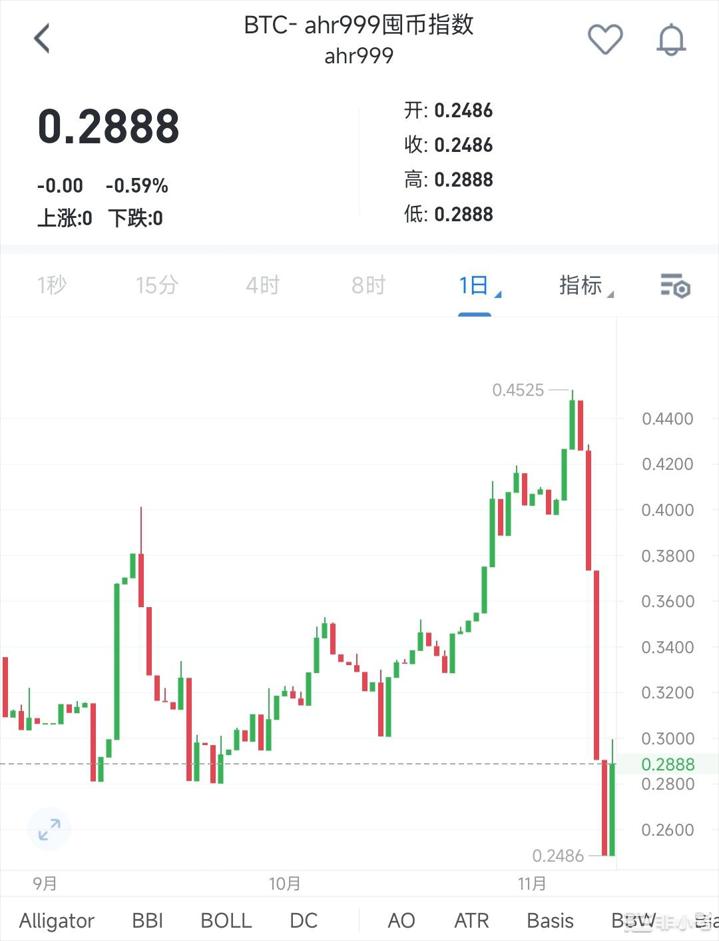719x941 pixels.
Task: Apply the BBI indicator
Action: point(148,921)
